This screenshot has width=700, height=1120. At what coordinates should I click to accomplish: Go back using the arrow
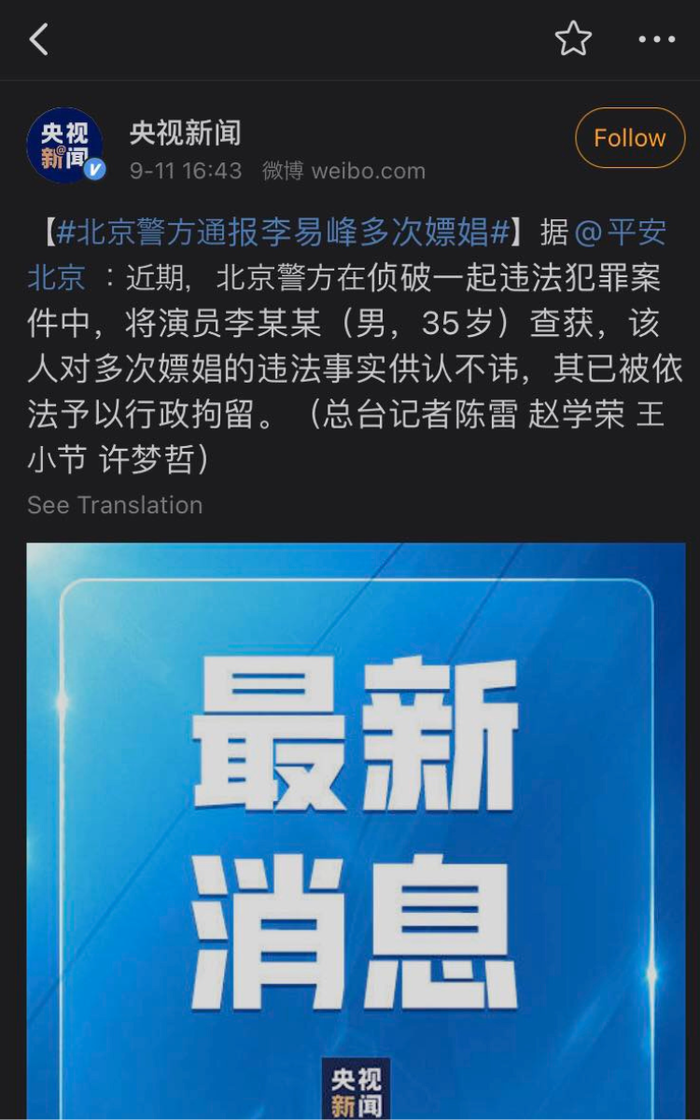[x=39, y=40]
